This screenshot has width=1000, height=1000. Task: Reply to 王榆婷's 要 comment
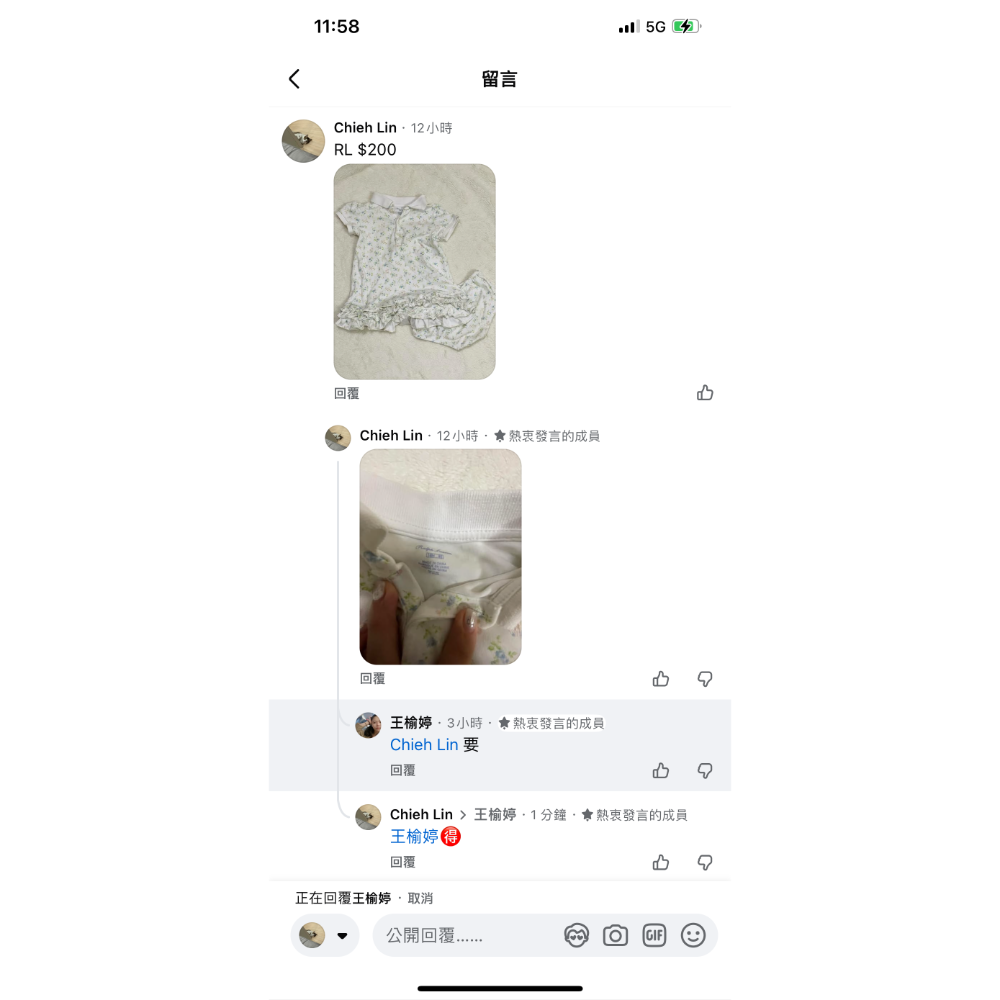click(402, 771)
